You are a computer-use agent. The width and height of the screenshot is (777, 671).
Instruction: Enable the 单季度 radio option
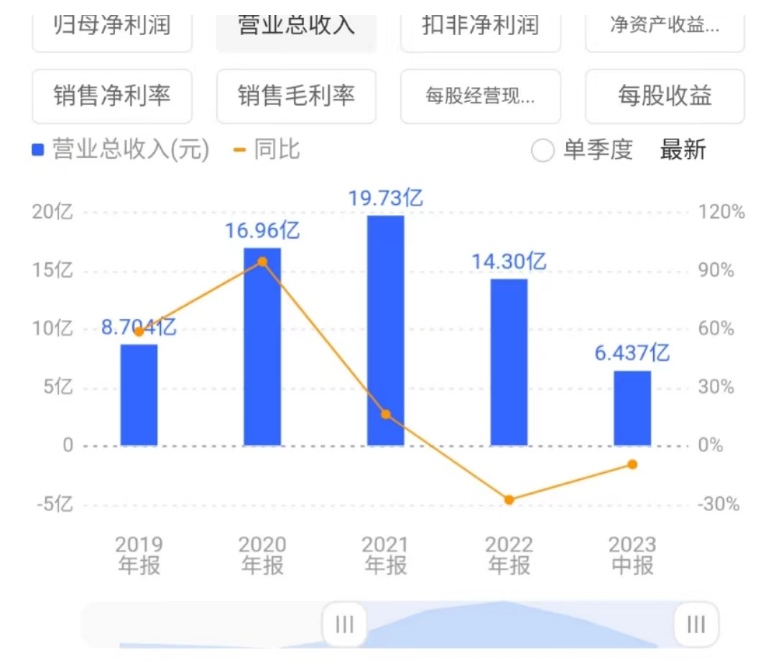tap(543, 151)
